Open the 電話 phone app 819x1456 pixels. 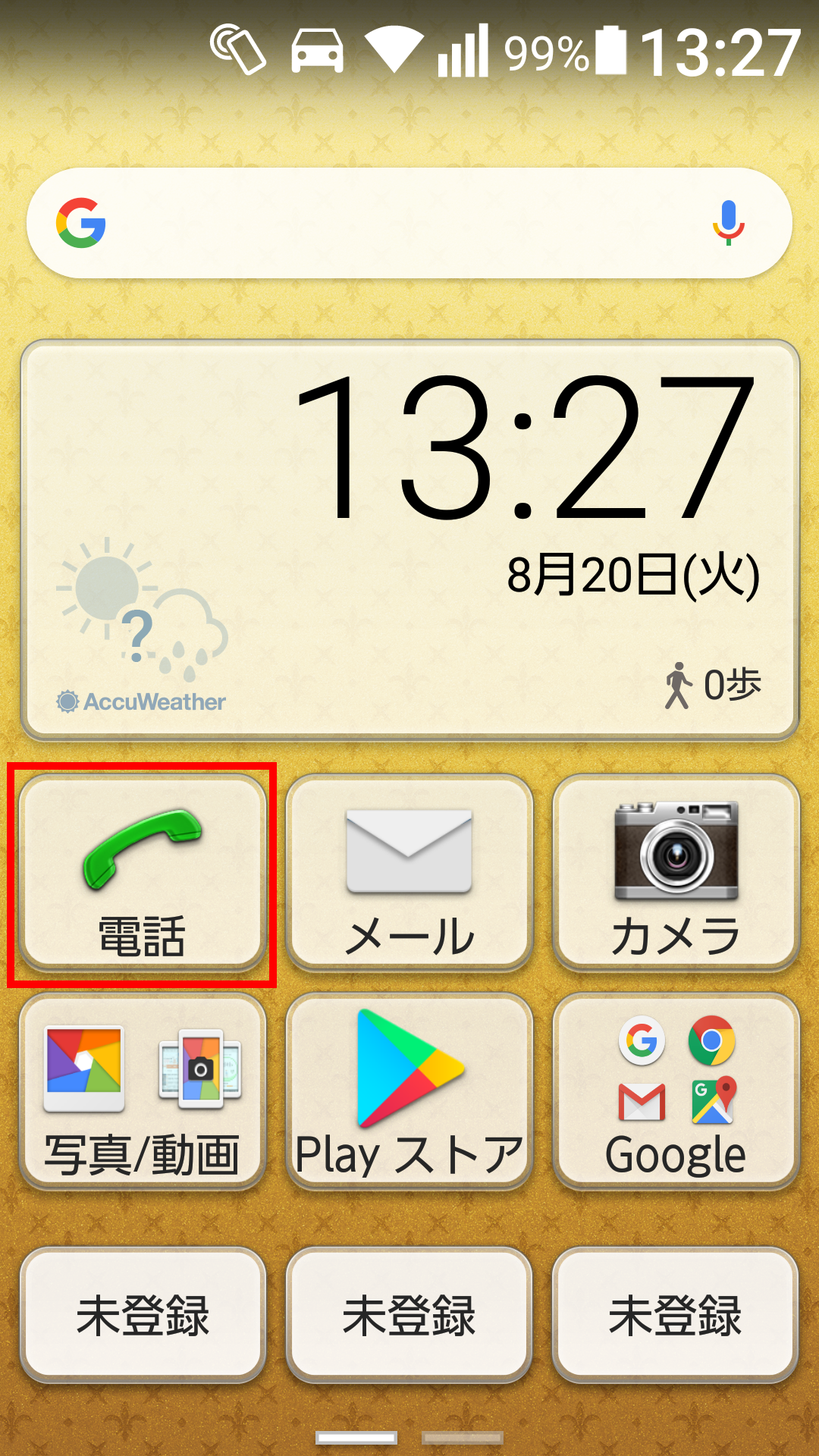[x=142, y=874]
